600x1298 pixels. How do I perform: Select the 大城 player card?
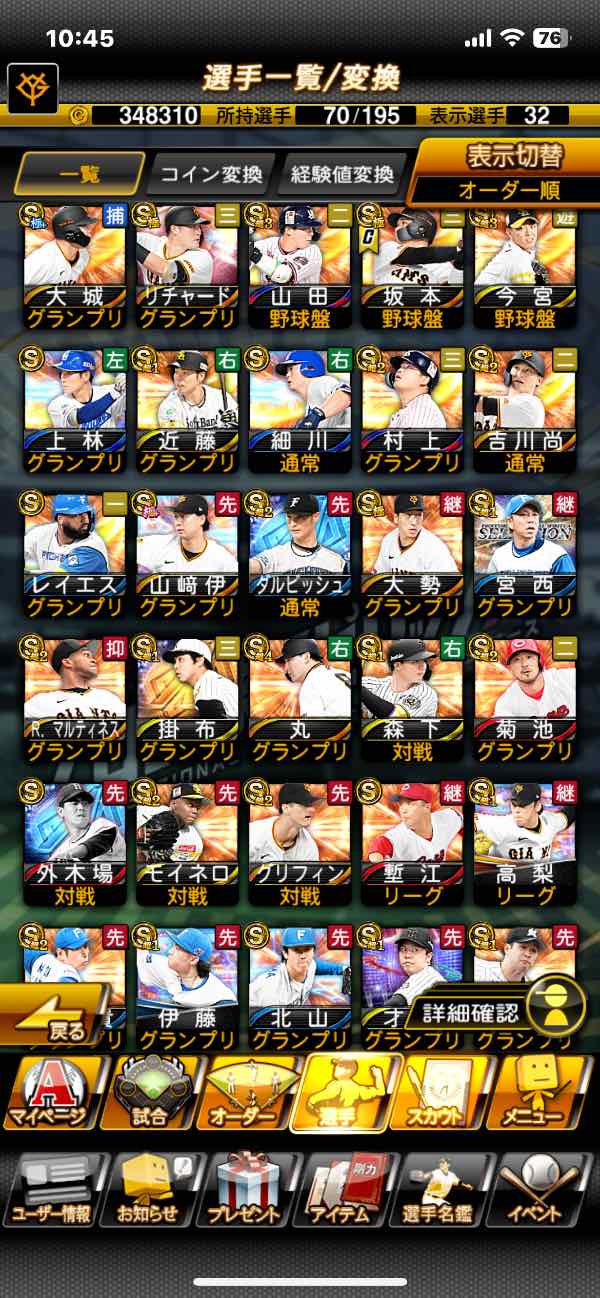75,265
